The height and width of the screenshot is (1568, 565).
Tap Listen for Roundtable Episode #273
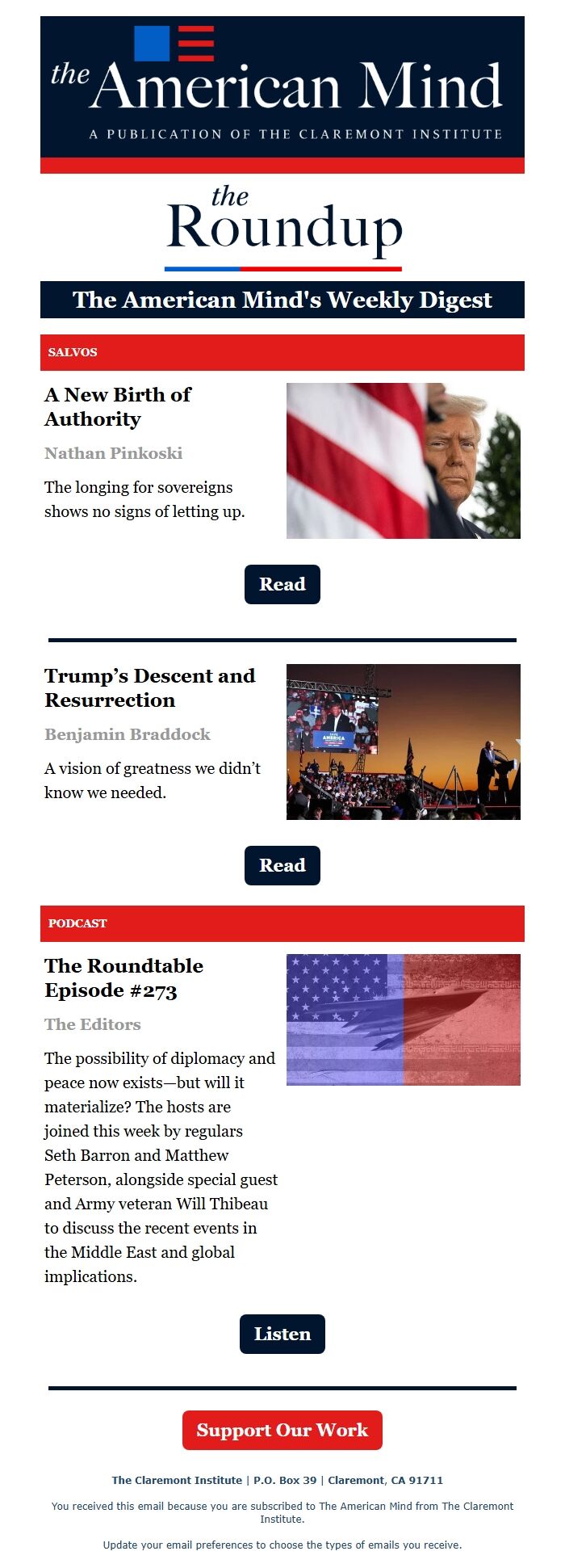point(282,1334)
